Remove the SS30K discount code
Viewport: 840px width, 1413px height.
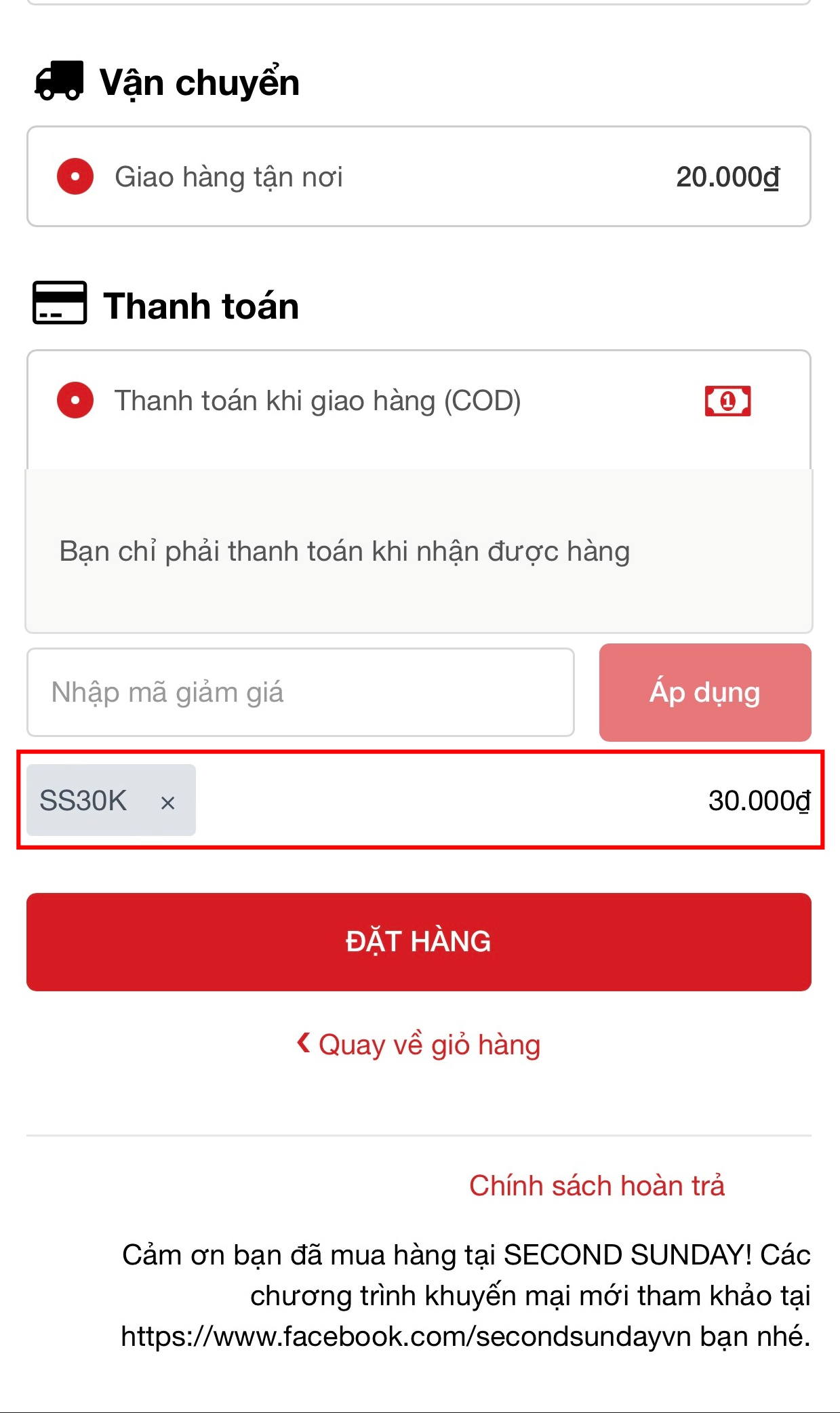tap(167, 803)
